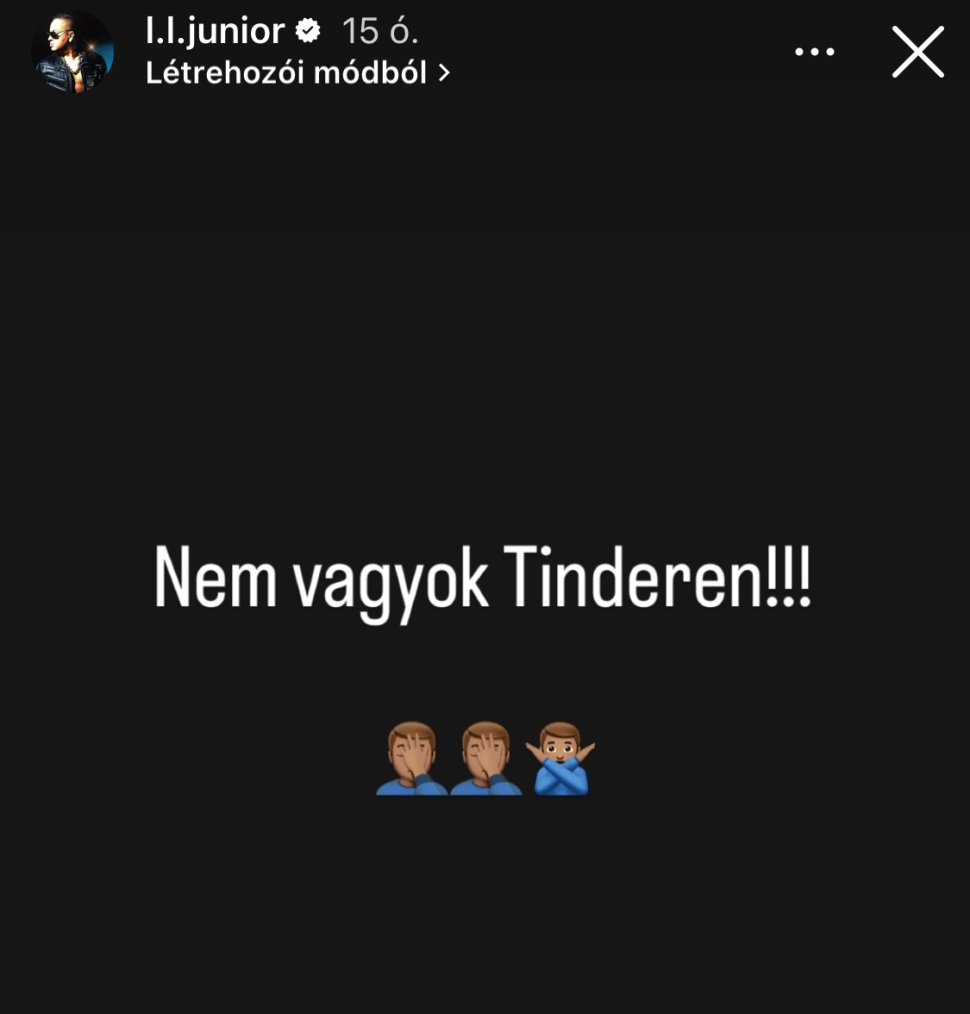Open the three-dot options menu
The height and width of the screenshot is (1014, 970).
[x=814, y=52]
